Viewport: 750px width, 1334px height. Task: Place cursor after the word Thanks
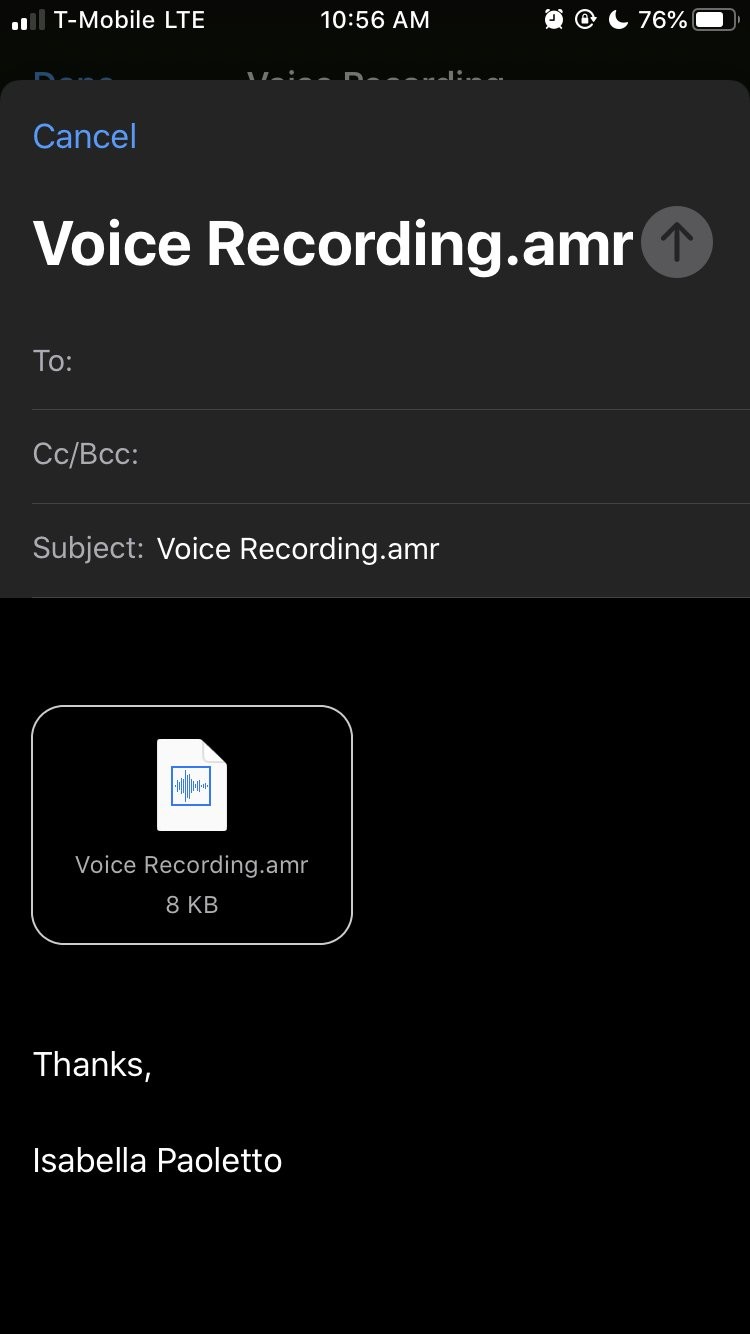pyautogui.click(x=151, y=1064)
